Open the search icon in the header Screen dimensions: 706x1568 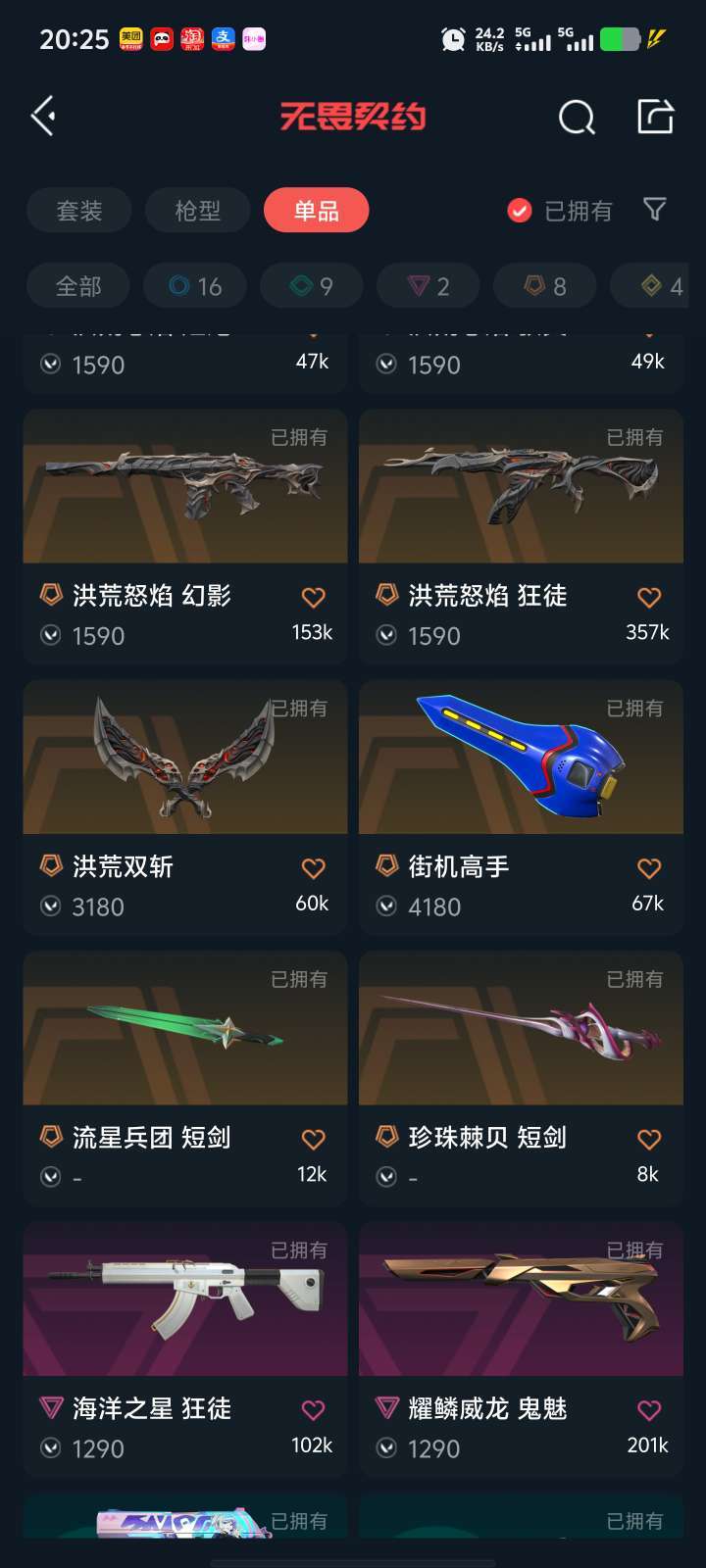click(577, 118)
